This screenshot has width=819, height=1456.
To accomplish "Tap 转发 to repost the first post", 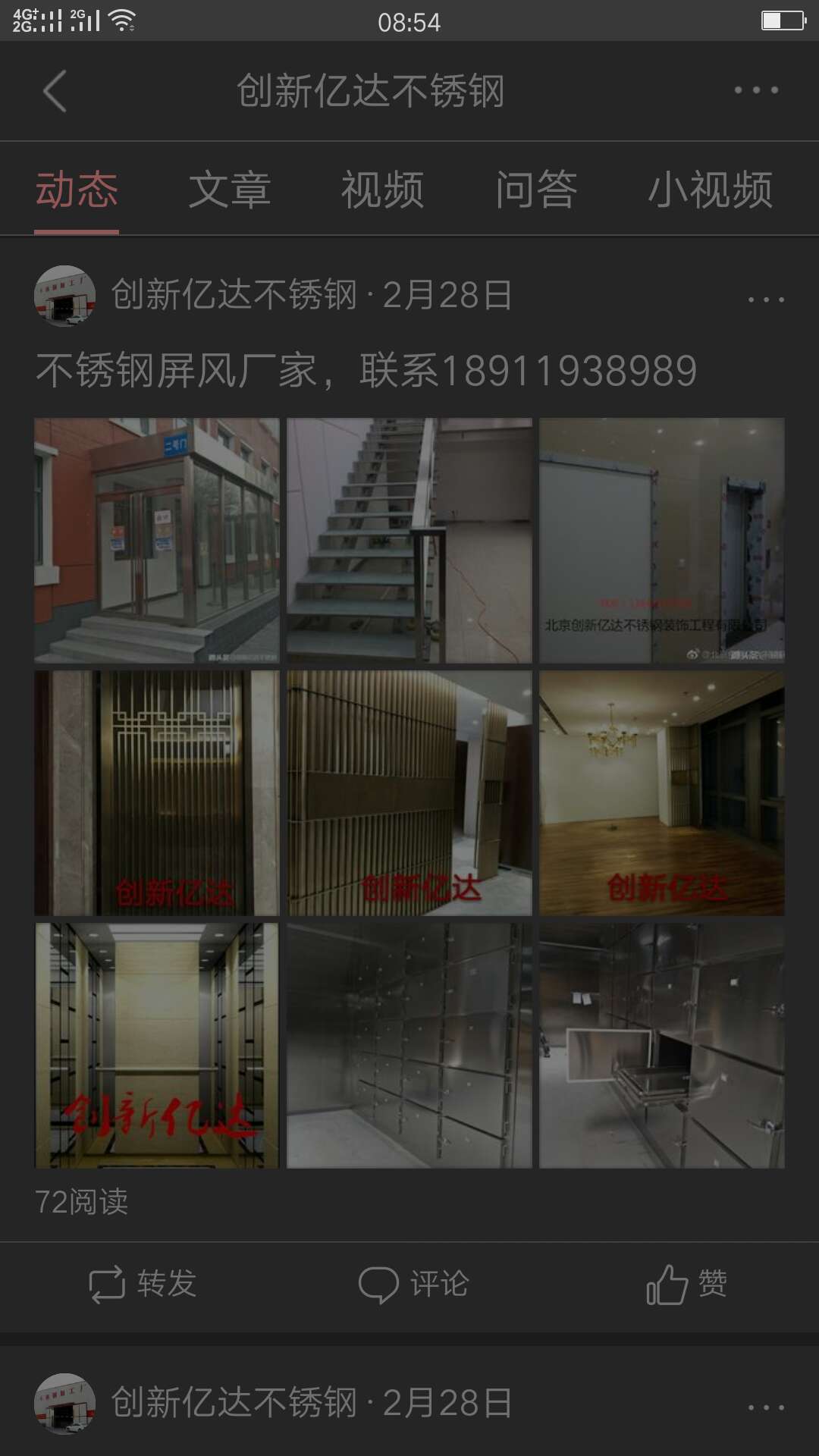I will click(x=143, y=1284).
